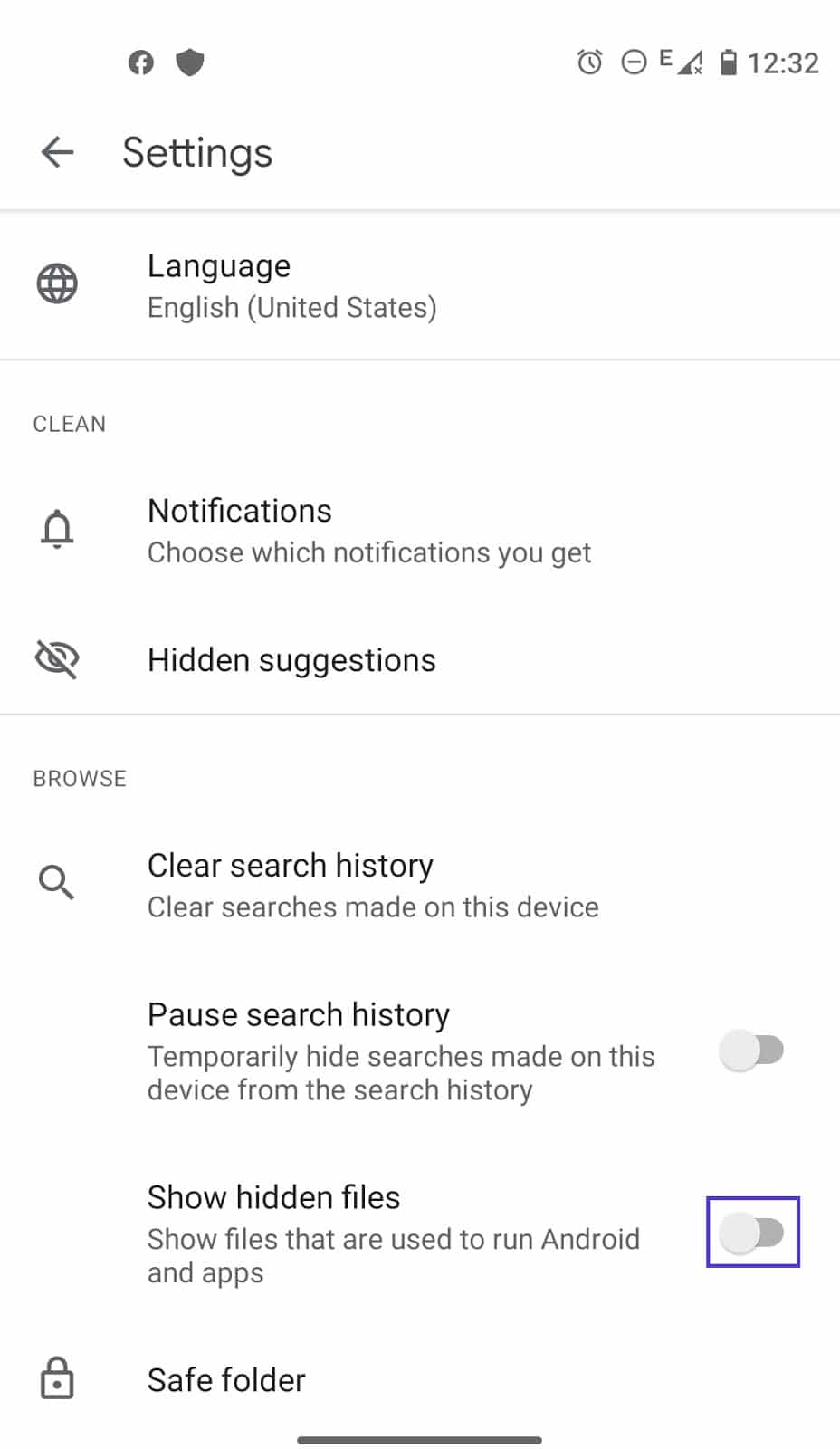
Task: Enable the Pause search history toggle
Action: tap(751, 1050)
